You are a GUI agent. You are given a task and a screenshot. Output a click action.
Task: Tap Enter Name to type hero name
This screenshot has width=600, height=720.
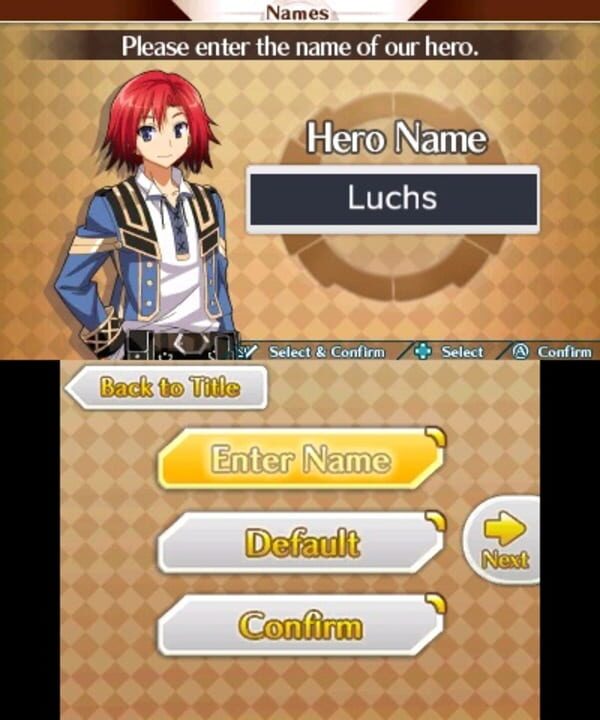[x=299, y=460]
